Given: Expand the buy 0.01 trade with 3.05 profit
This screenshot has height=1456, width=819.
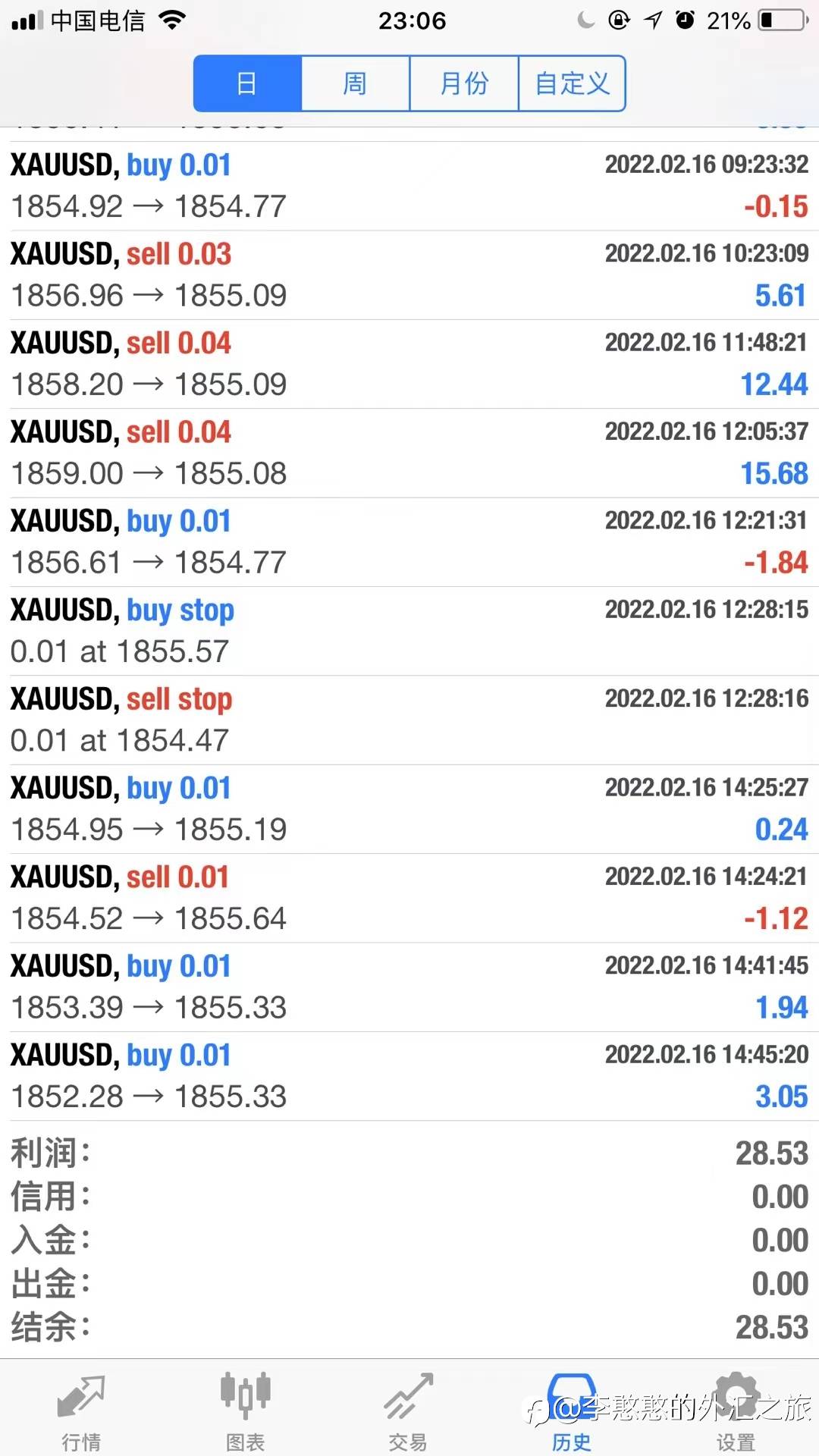Looking at the screenshot, I should point(409,1076).
